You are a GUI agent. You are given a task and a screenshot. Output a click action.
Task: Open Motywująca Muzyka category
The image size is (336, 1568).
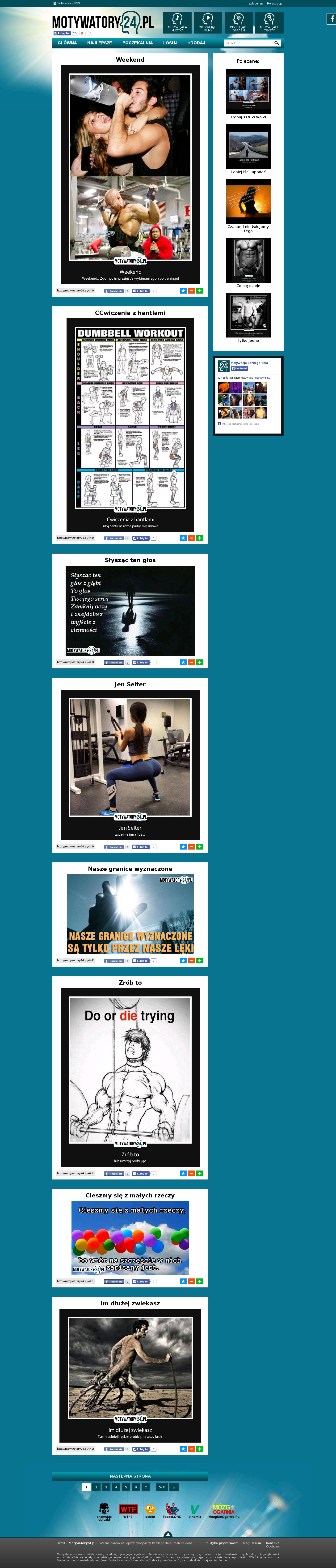pos(177,22)
